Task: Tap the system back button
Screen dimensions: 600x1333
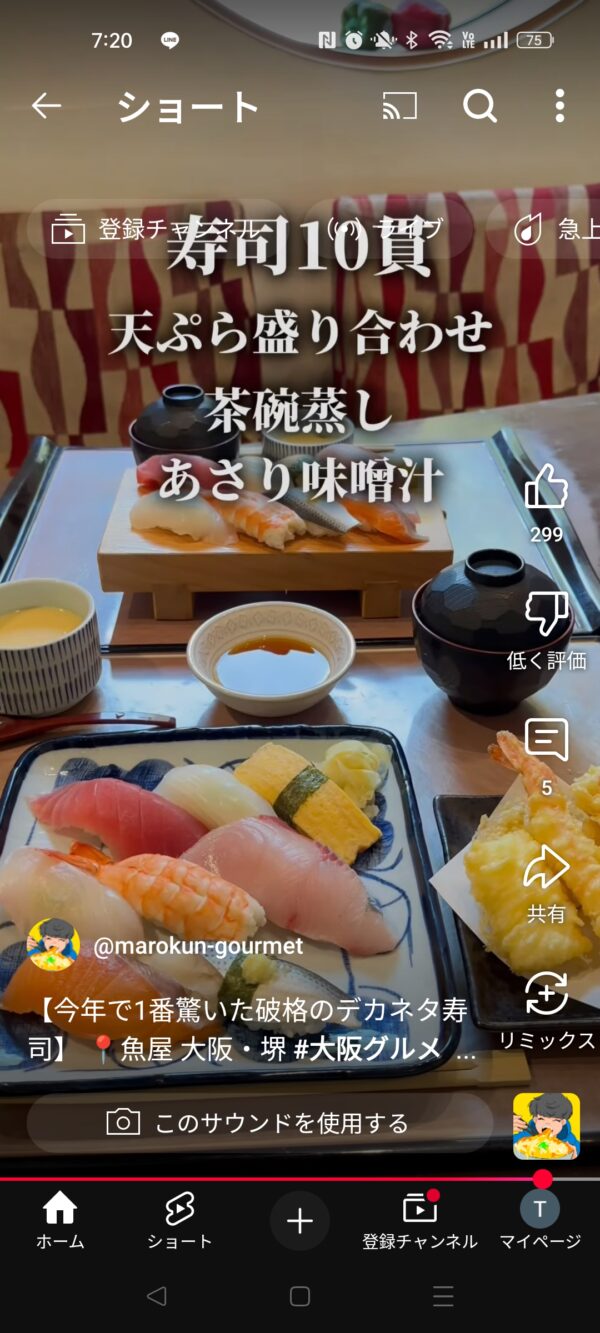Action: click(x=156, y=1296)
